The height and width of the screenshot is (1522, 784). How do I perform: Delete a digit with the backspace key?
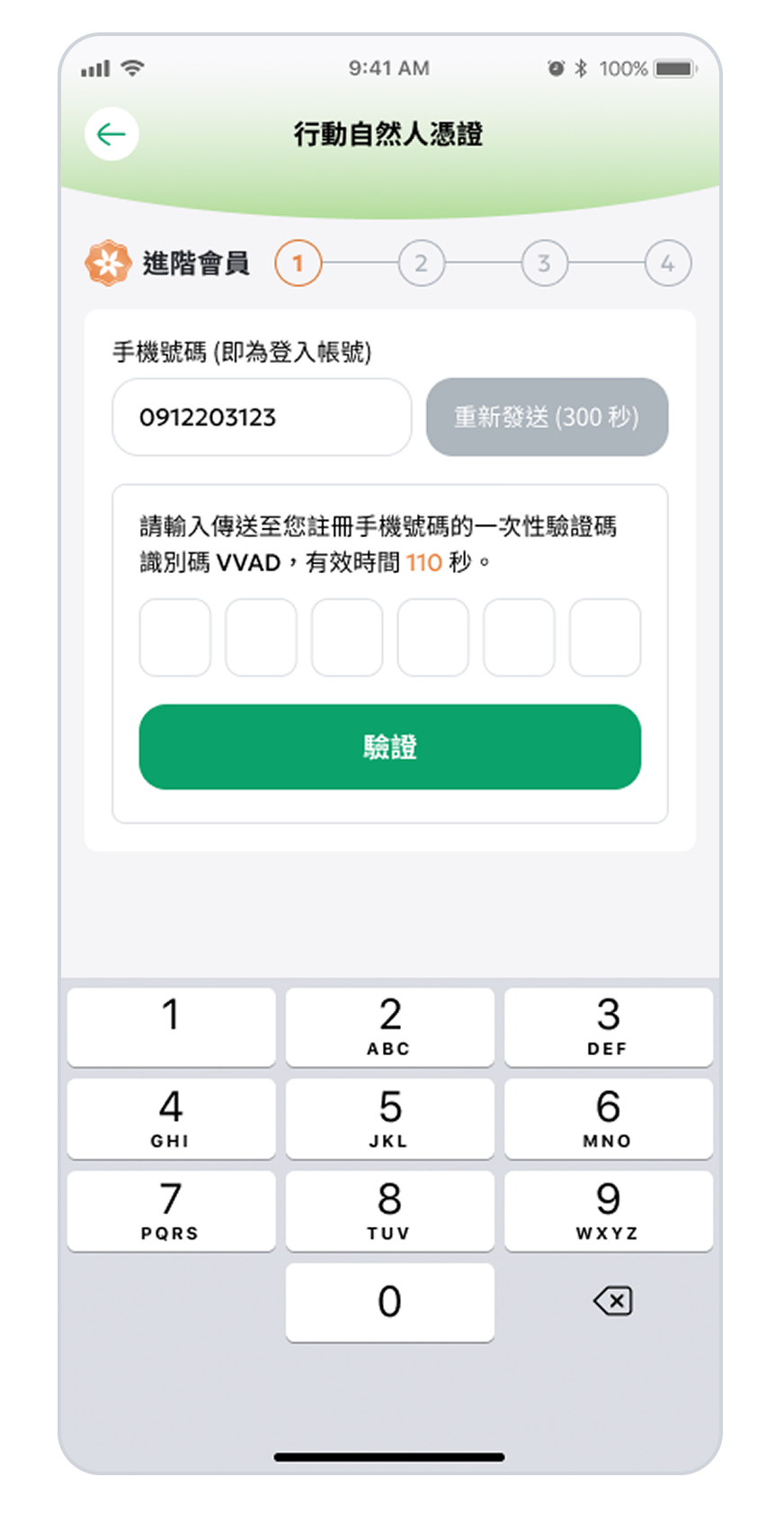coord(612,1301)
